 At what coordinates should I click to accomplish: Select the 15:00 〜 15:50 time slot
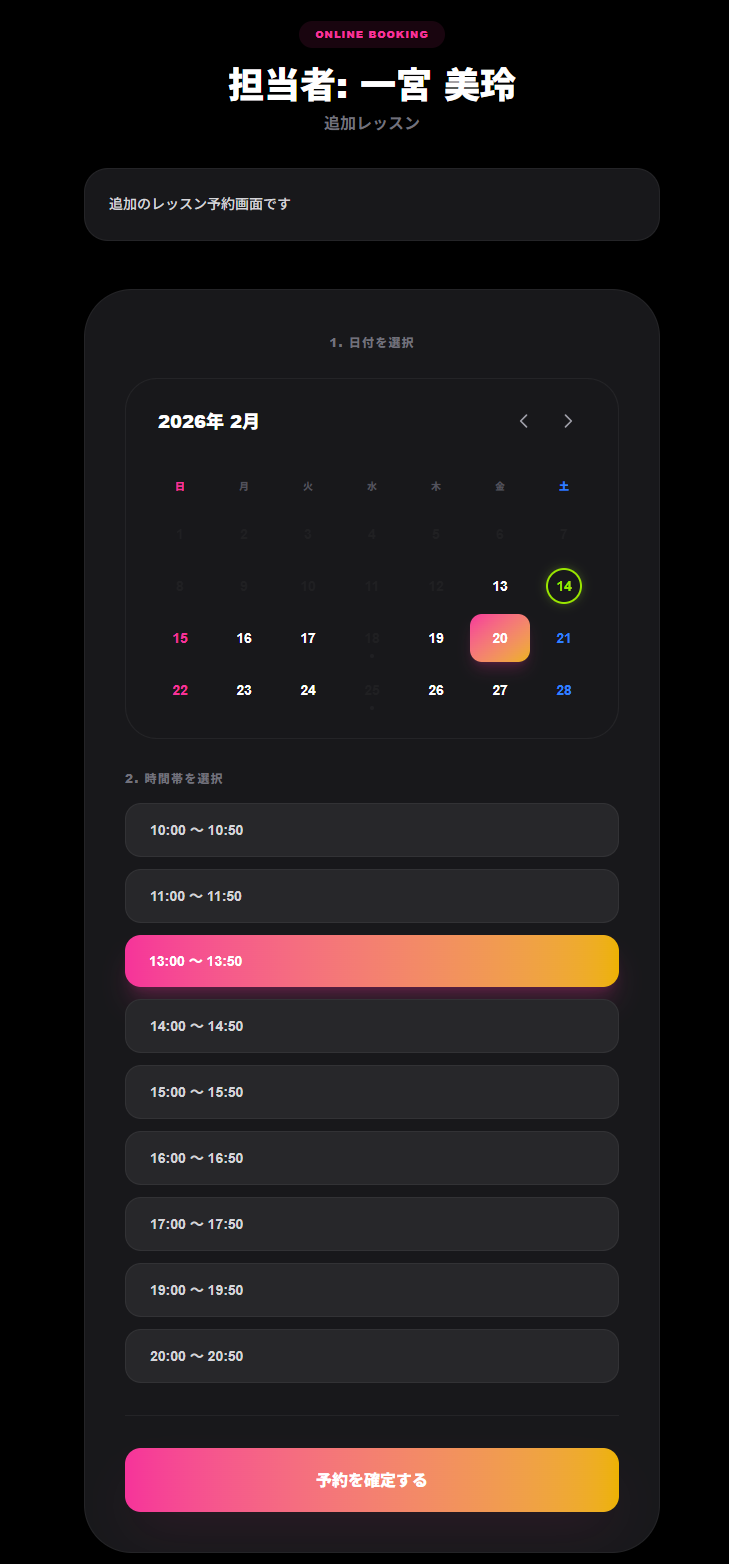coord(372,1092)
